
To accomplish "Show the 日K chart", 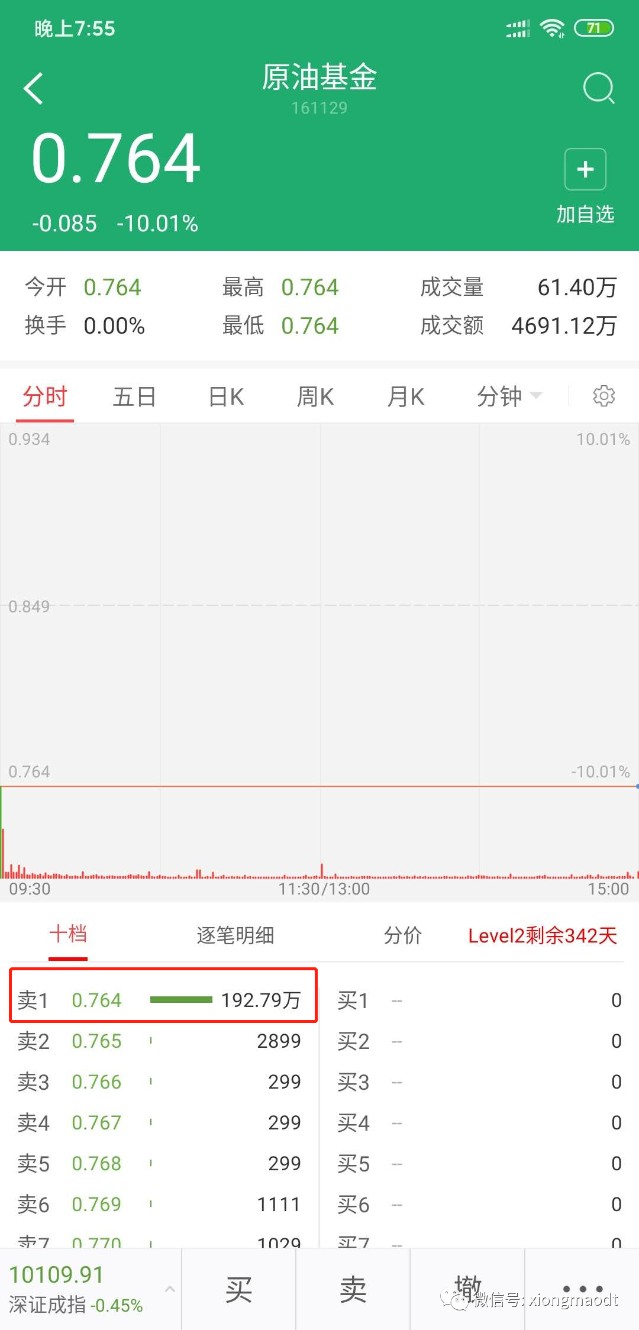I will [x=226, y=397].
